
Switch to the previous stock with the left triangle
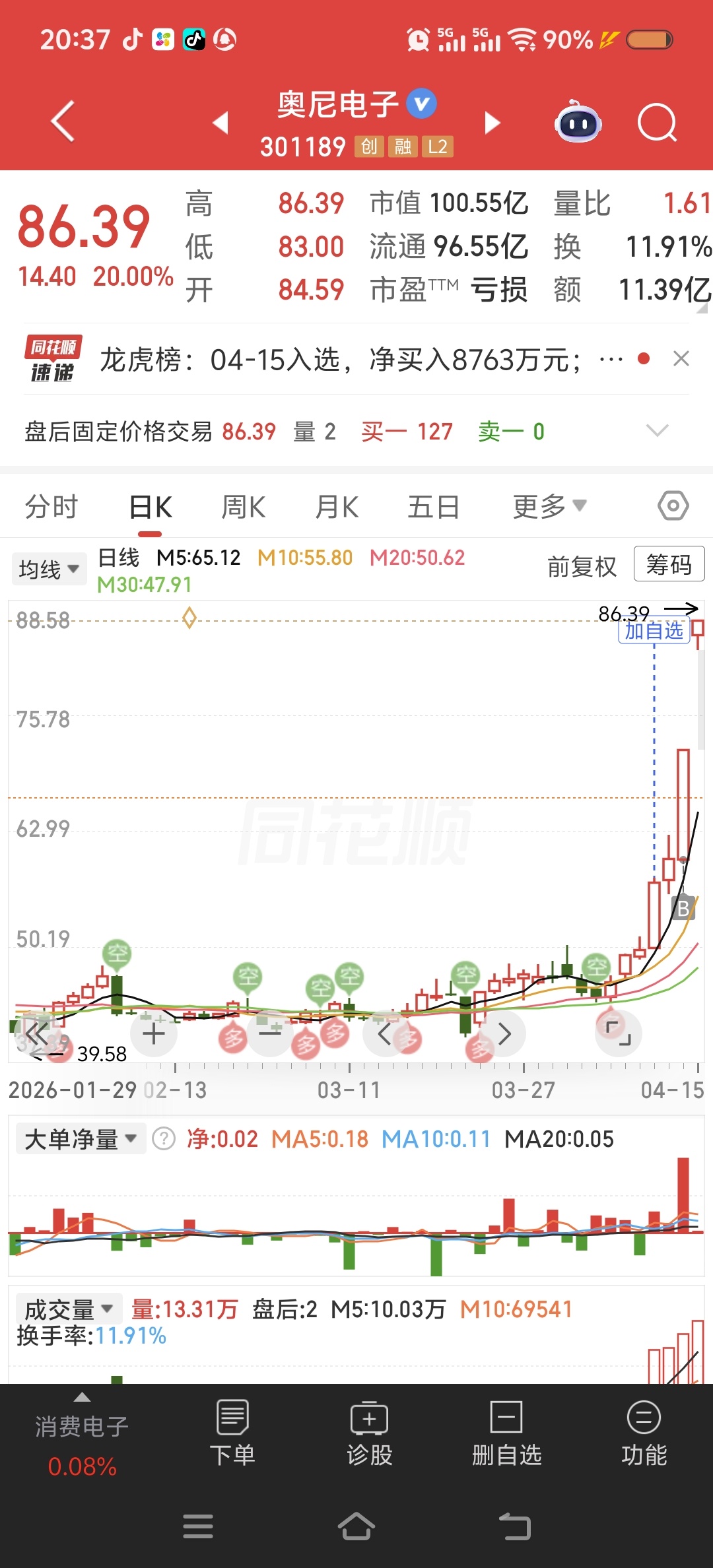221,123
